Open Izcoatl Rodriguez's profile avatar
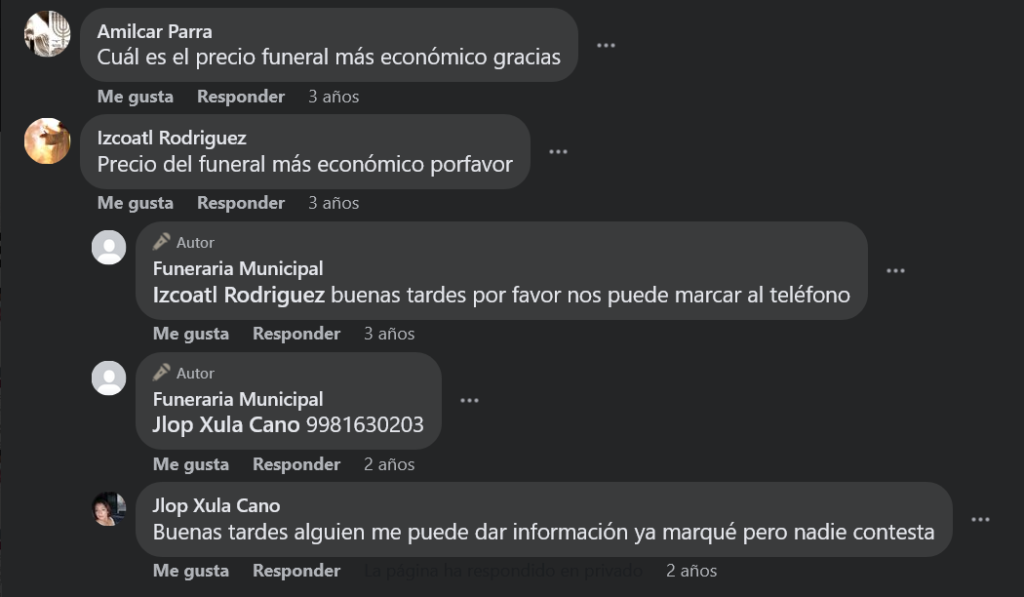The width and height of the screenshot is (1024, 597). [x=47, y=141]
